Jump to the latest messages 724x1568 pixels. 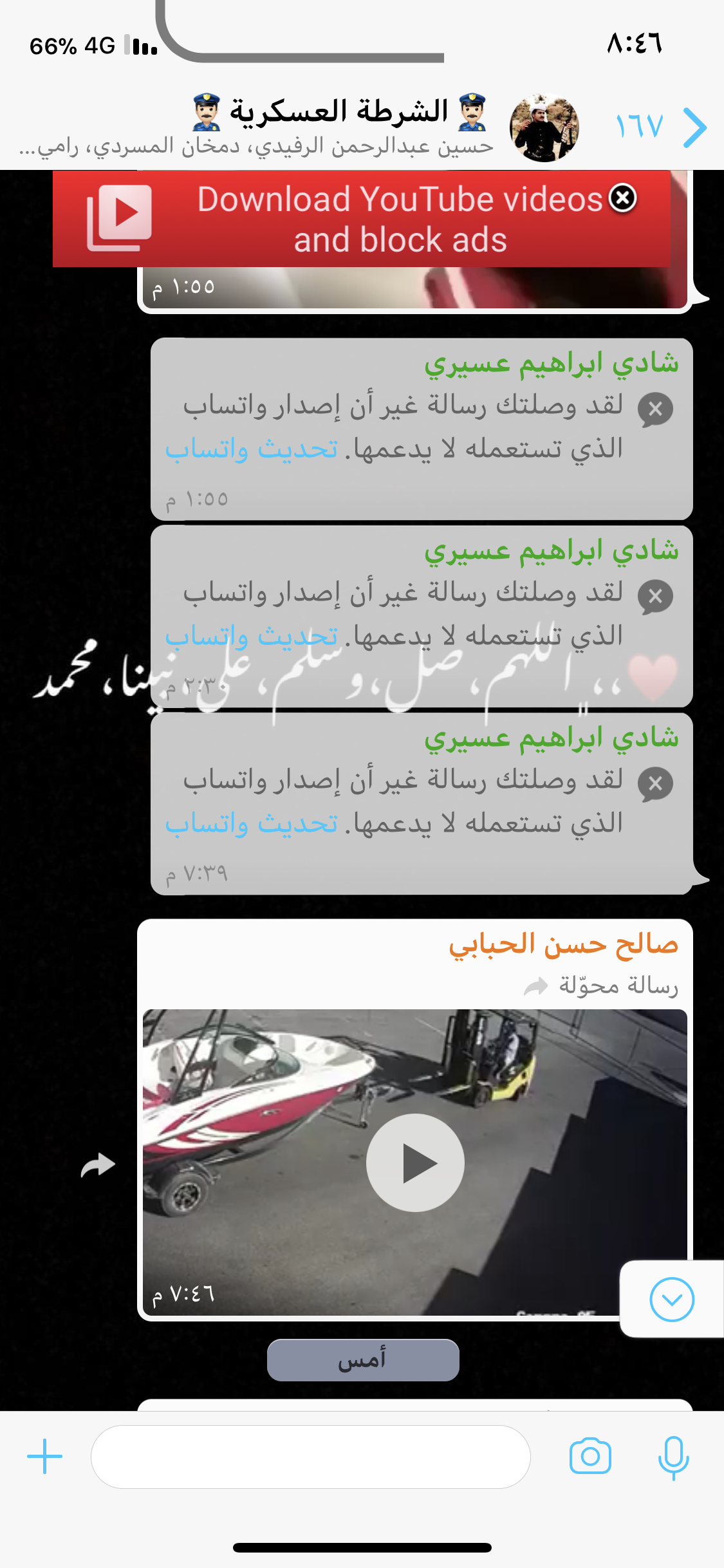pos(672,1300)
